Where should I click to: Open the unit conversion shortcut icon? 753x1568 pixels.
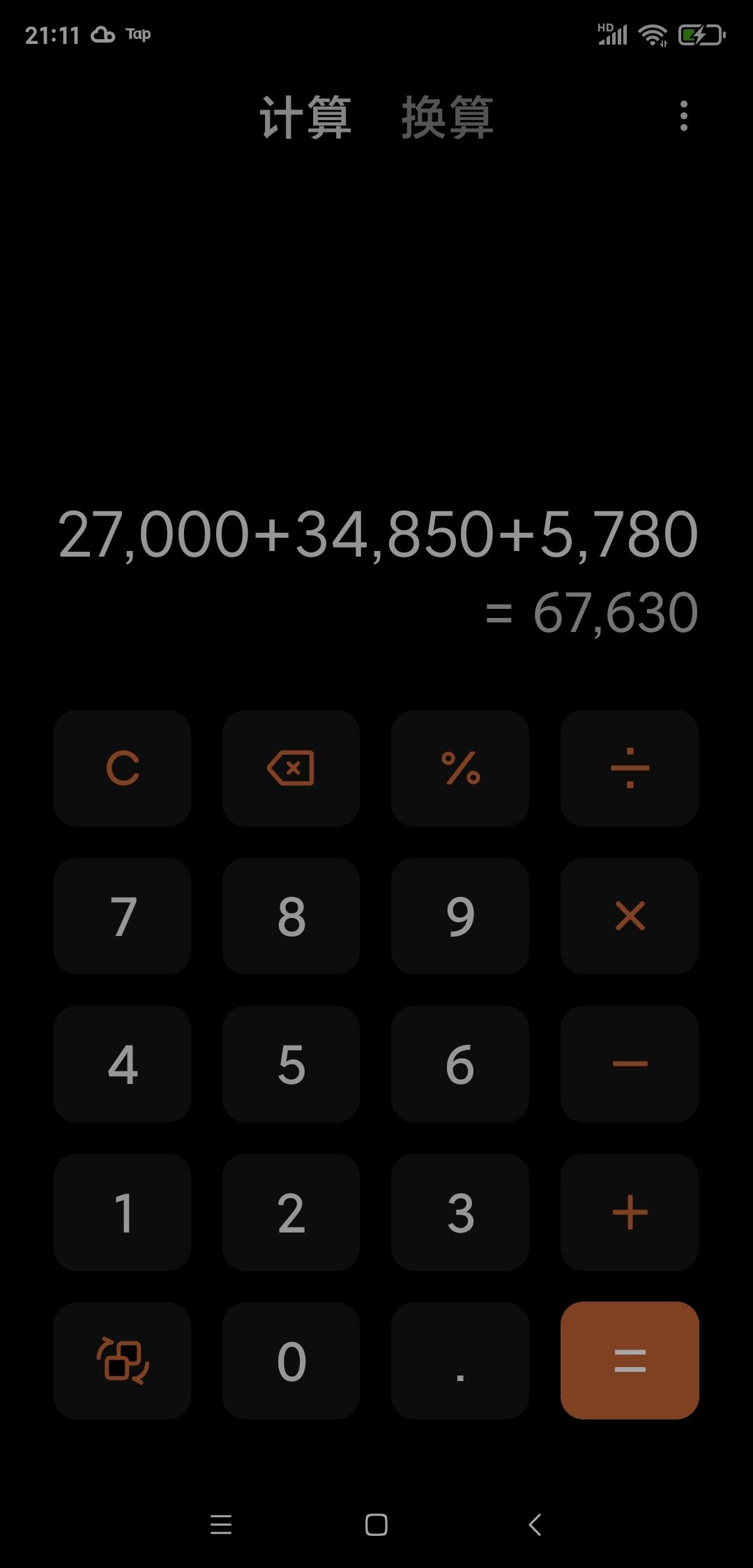[122, 1360]
